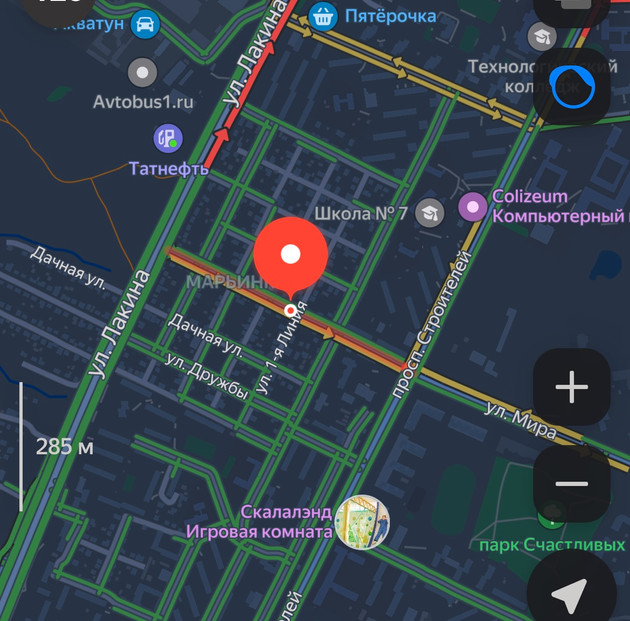Select the Татнефть gas station marker
Screen dimensions: 630x621
coord(168,139)
